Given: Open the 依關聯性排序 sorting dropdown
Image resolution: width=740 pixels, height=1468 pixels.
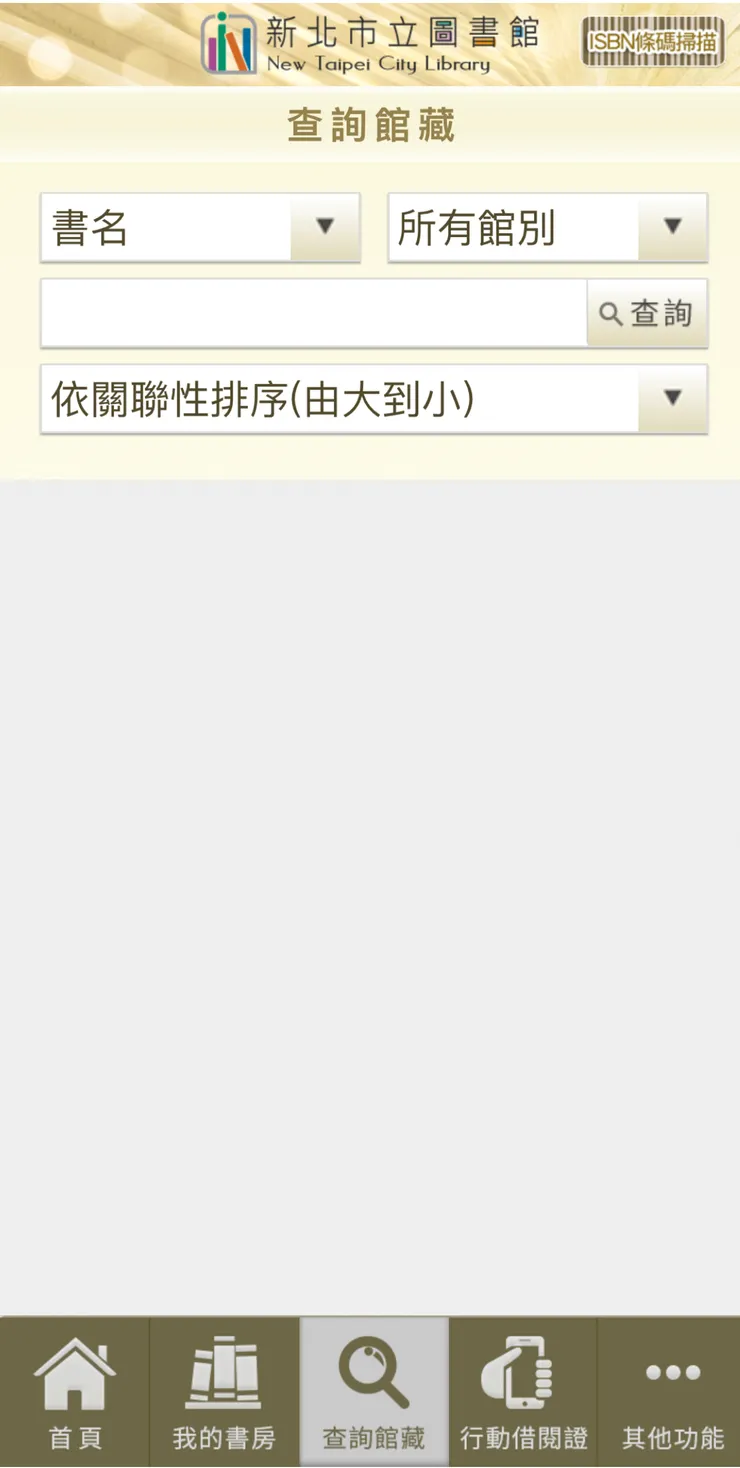Looking at the screenshot, I should [x=374, y=397].
